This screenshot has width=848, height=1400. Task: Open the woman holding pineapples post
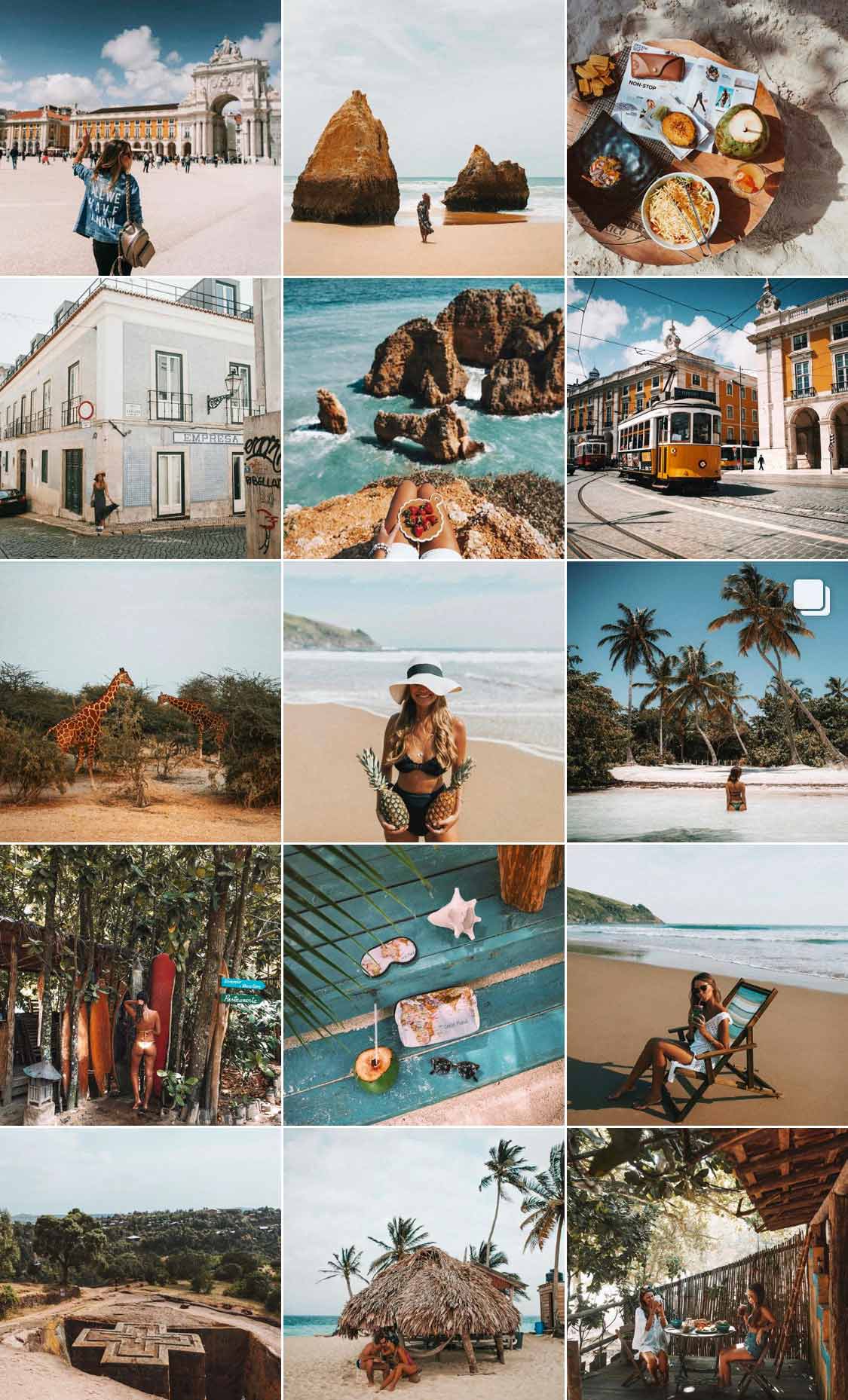[x=424, y=702]
